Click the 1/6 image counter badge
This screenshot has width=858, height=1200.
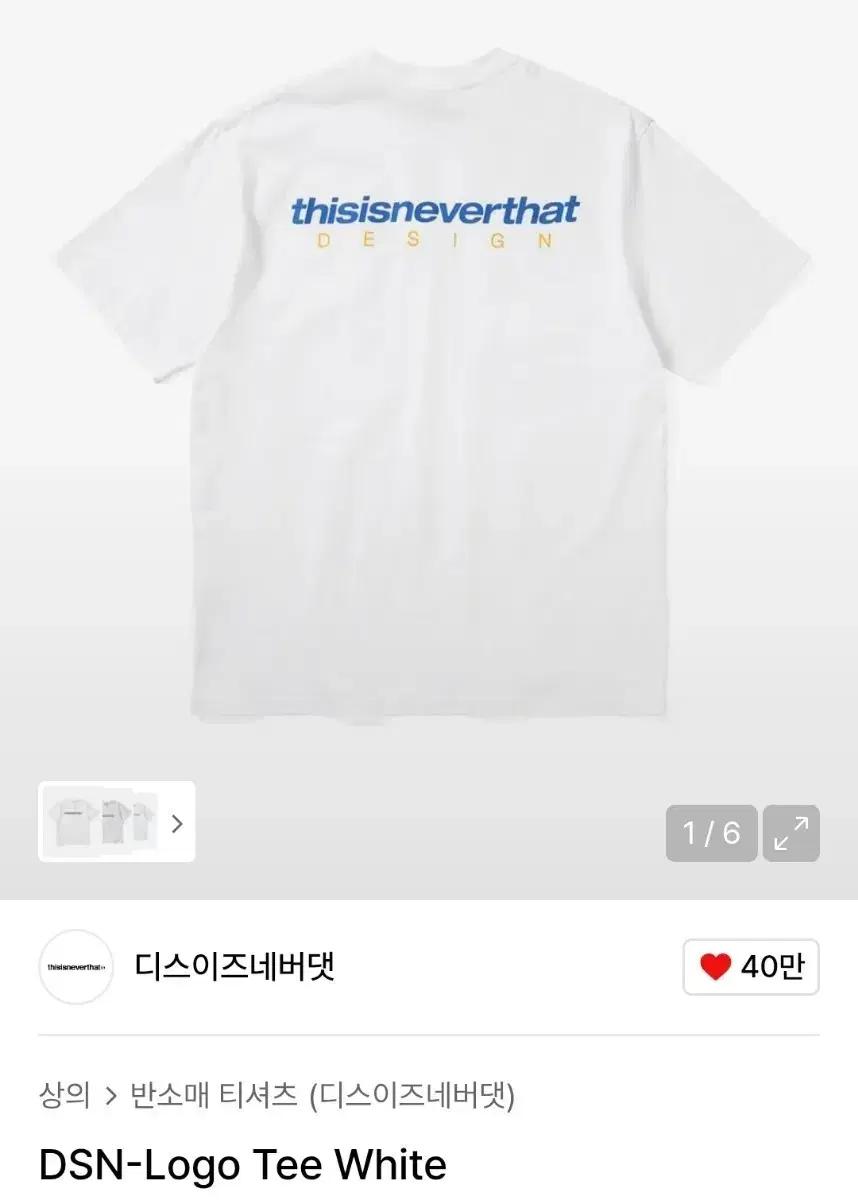tap(711, 833)
